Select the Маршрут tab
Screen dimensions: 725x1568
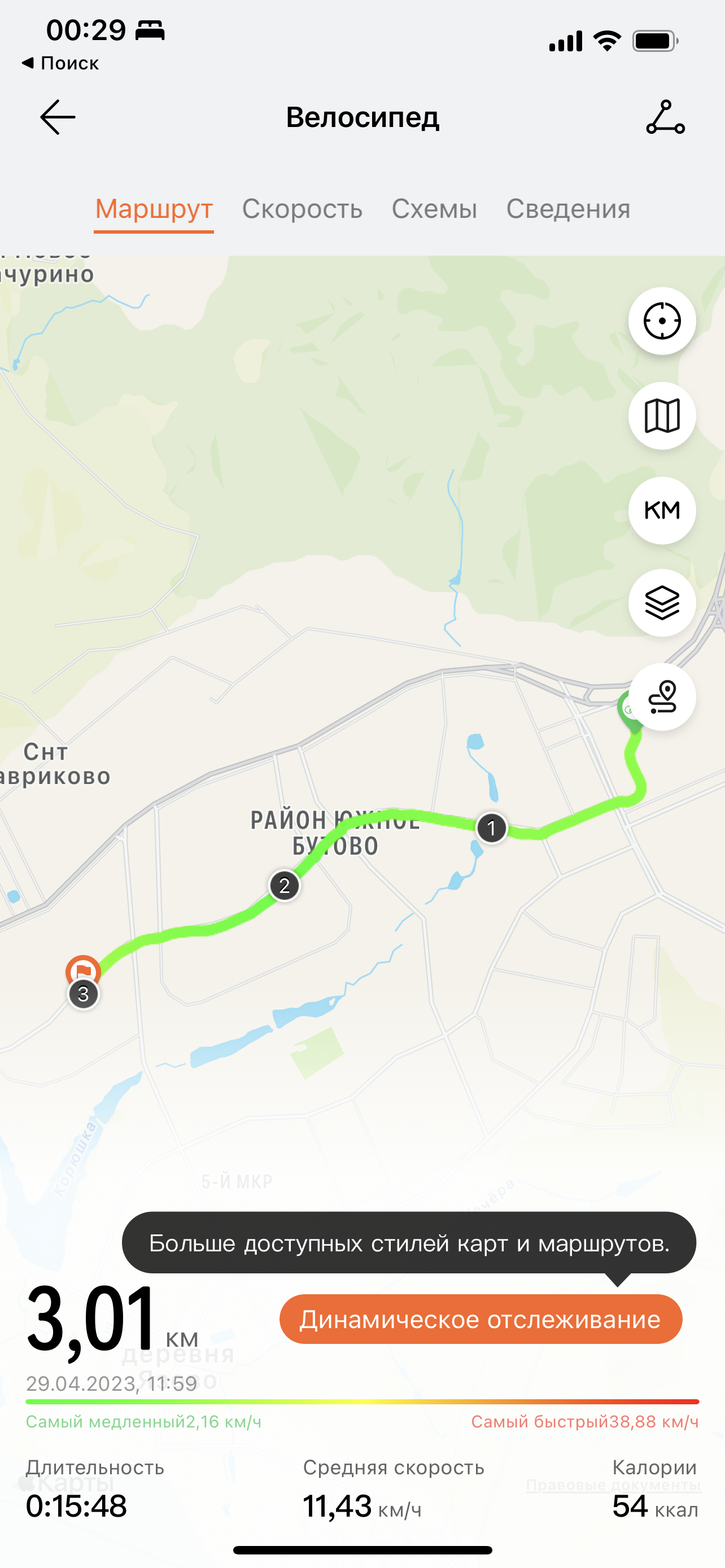(154, 209)
